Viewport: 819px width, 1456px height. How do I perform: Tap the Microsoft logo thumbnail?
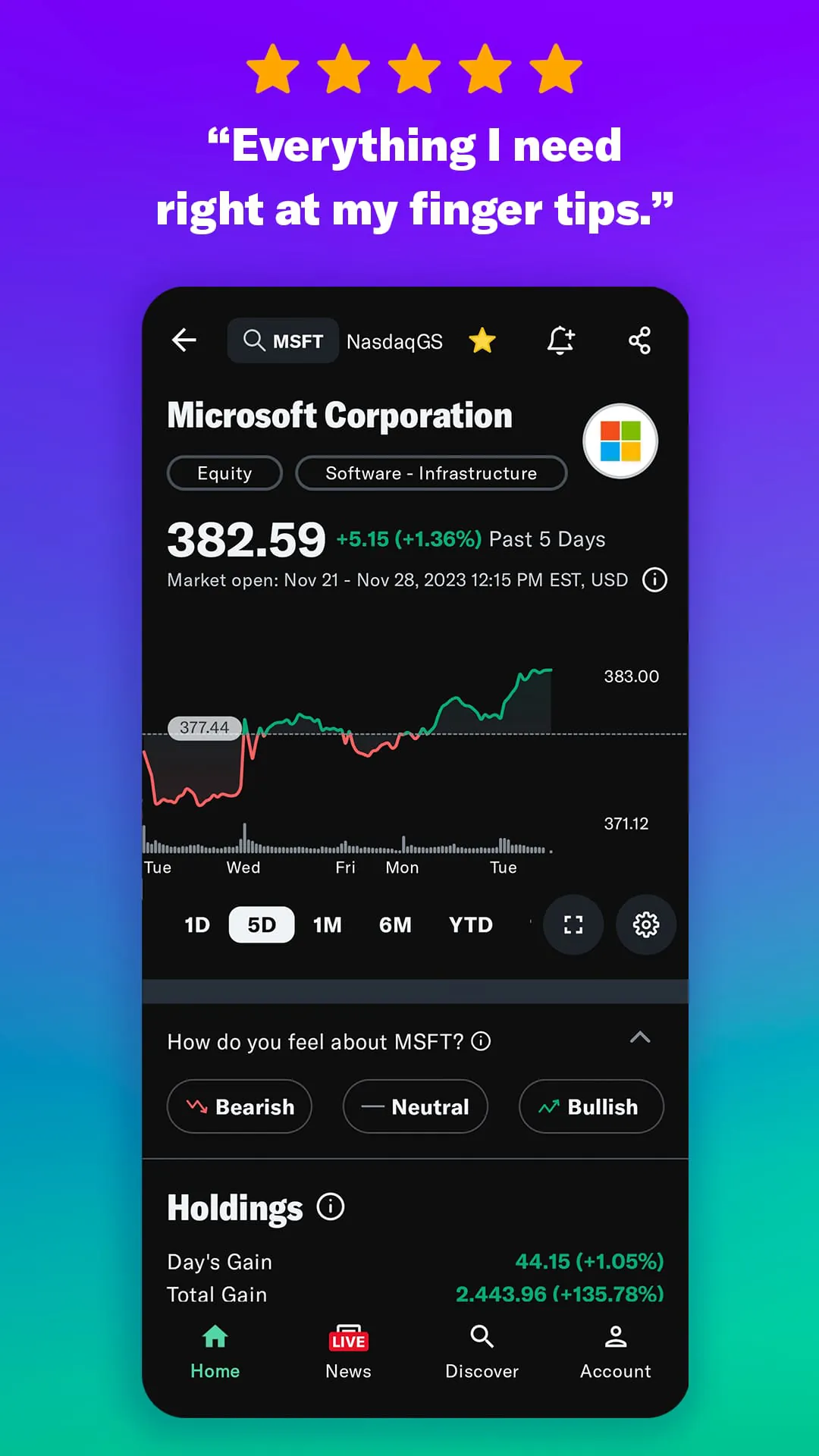pyautogui.click(x=620, y=442)
